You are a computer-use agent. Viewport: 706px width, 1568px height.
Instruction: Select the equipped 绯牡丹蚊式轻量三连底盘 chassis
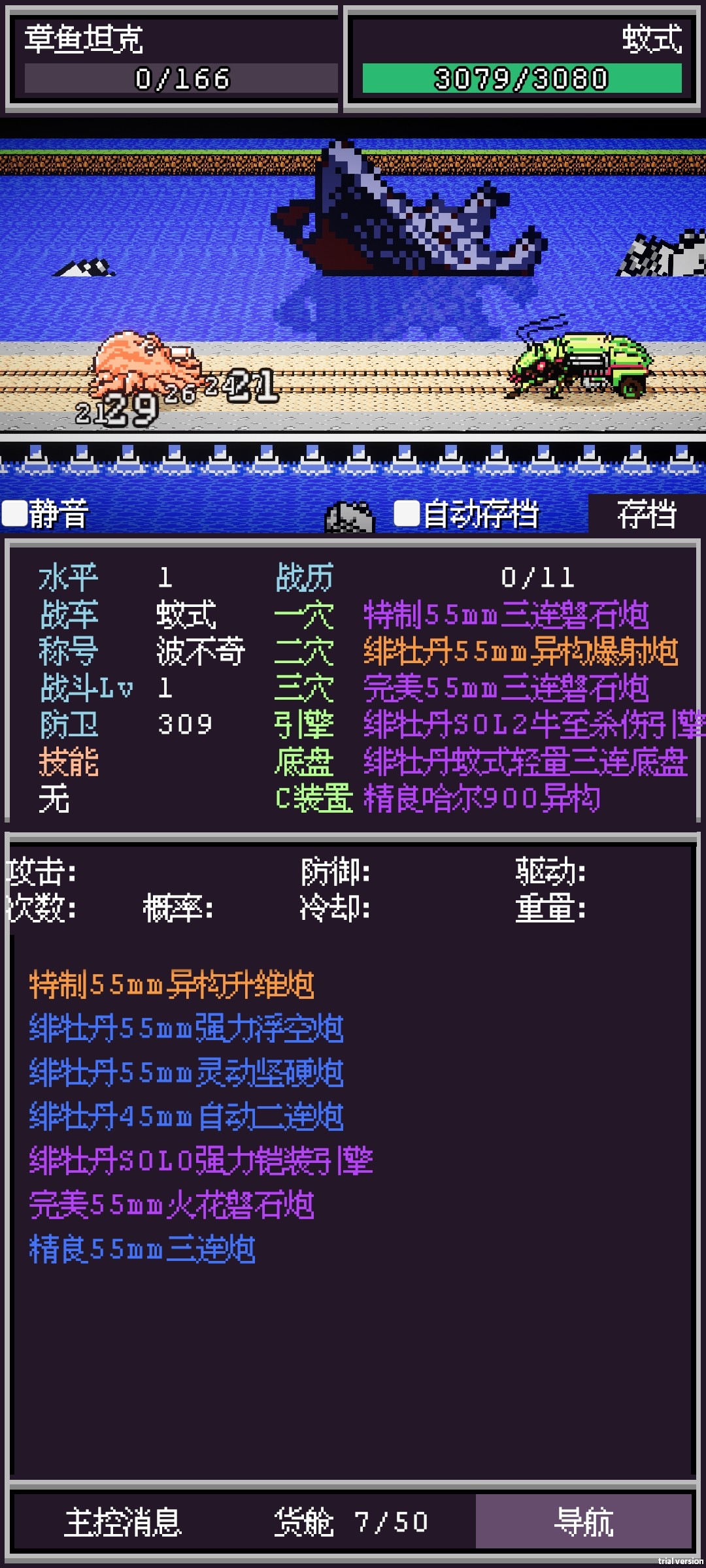pyautogui.click(x=525, y=762)
